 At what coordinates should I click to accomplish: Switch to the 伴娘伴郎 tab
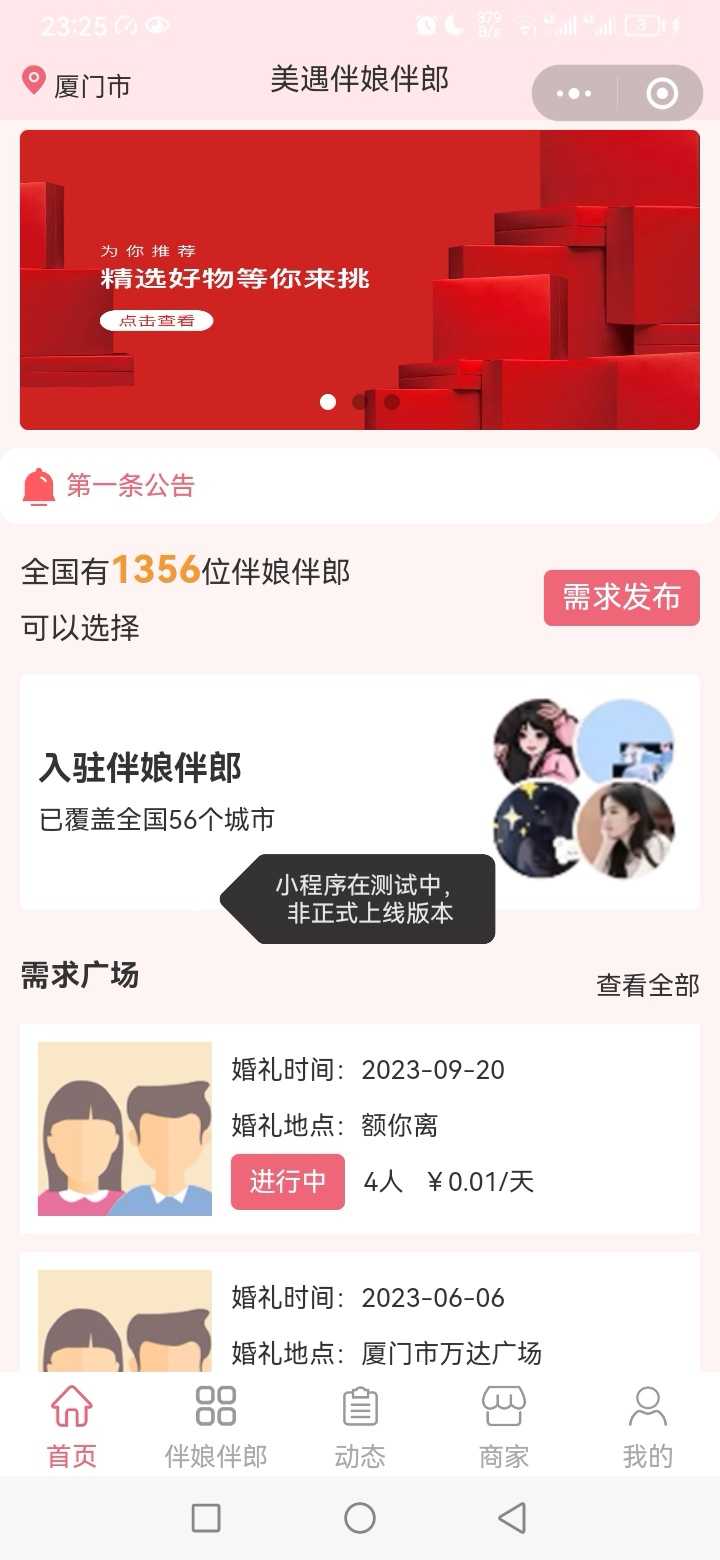[x=216, y=1425]
